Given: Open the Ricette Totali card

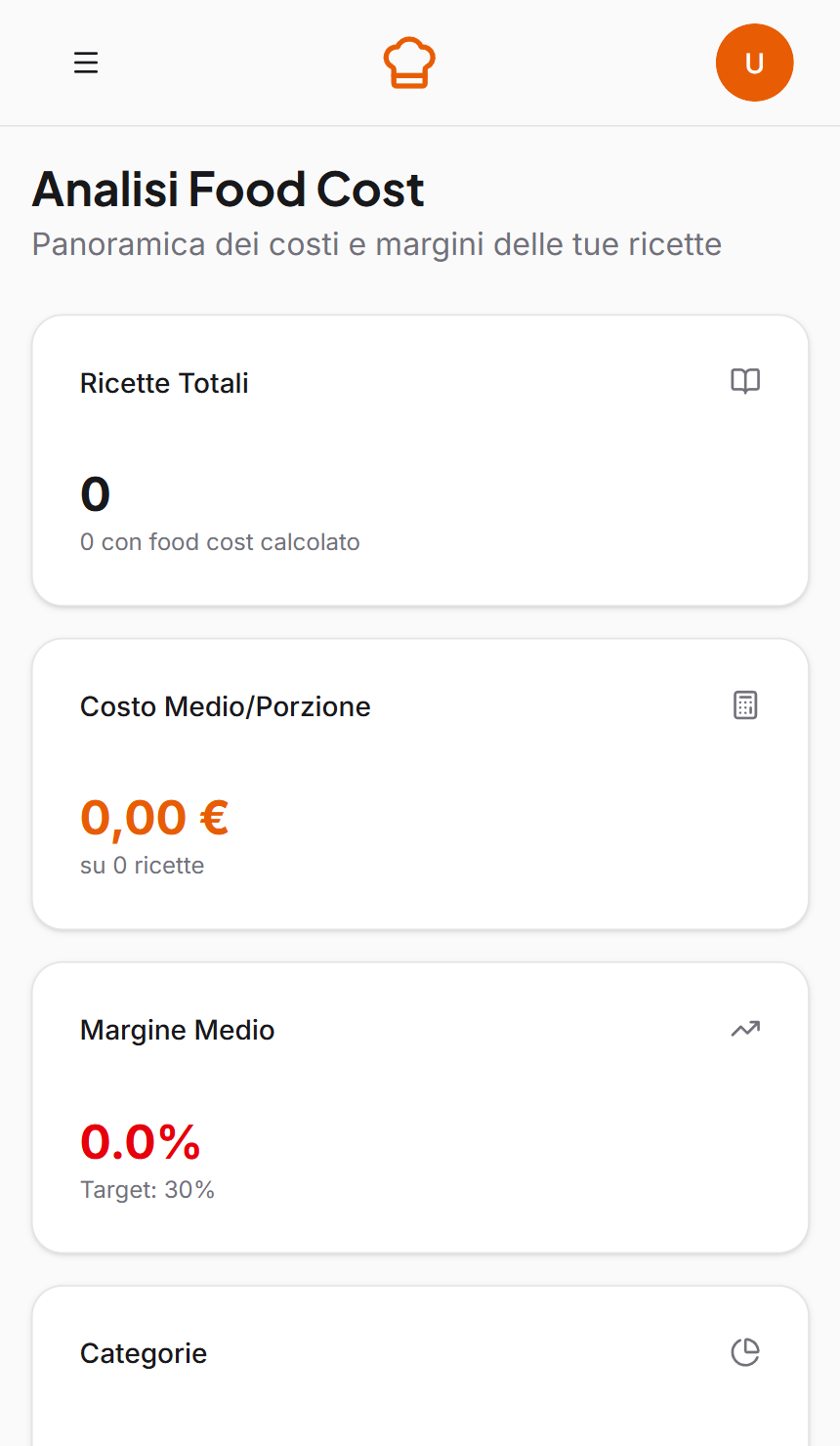Looking at the screenshot, I should coord(420,459).
